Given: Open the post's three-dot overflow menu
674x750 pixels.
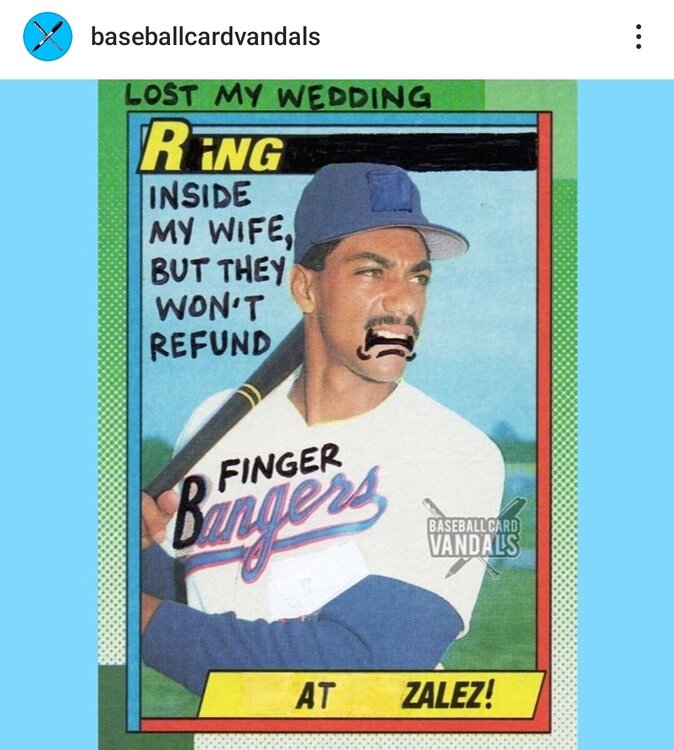Looking at the screenshot, I should pos(638,37).
